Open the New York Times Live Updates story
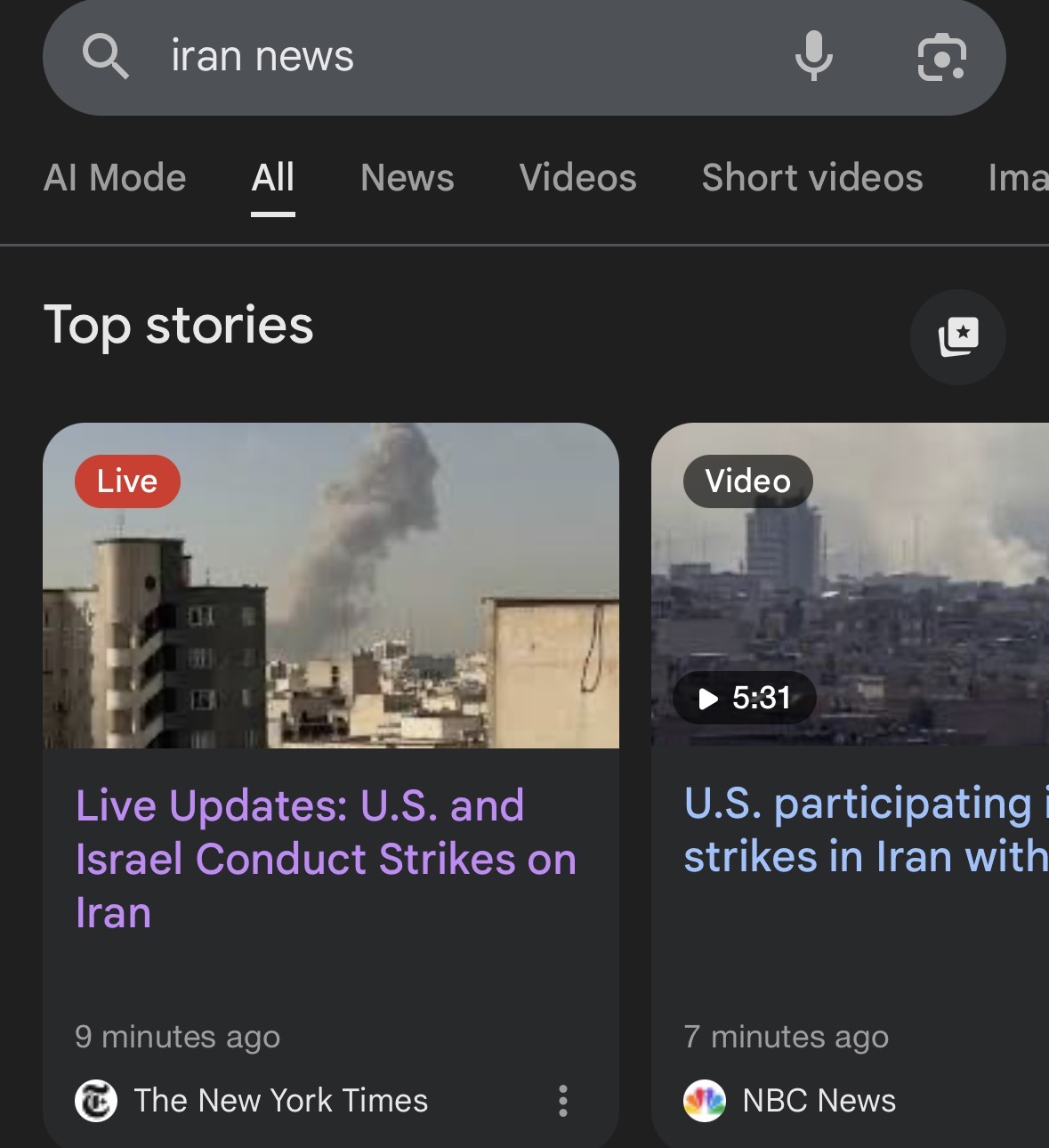 coord(326,858)
